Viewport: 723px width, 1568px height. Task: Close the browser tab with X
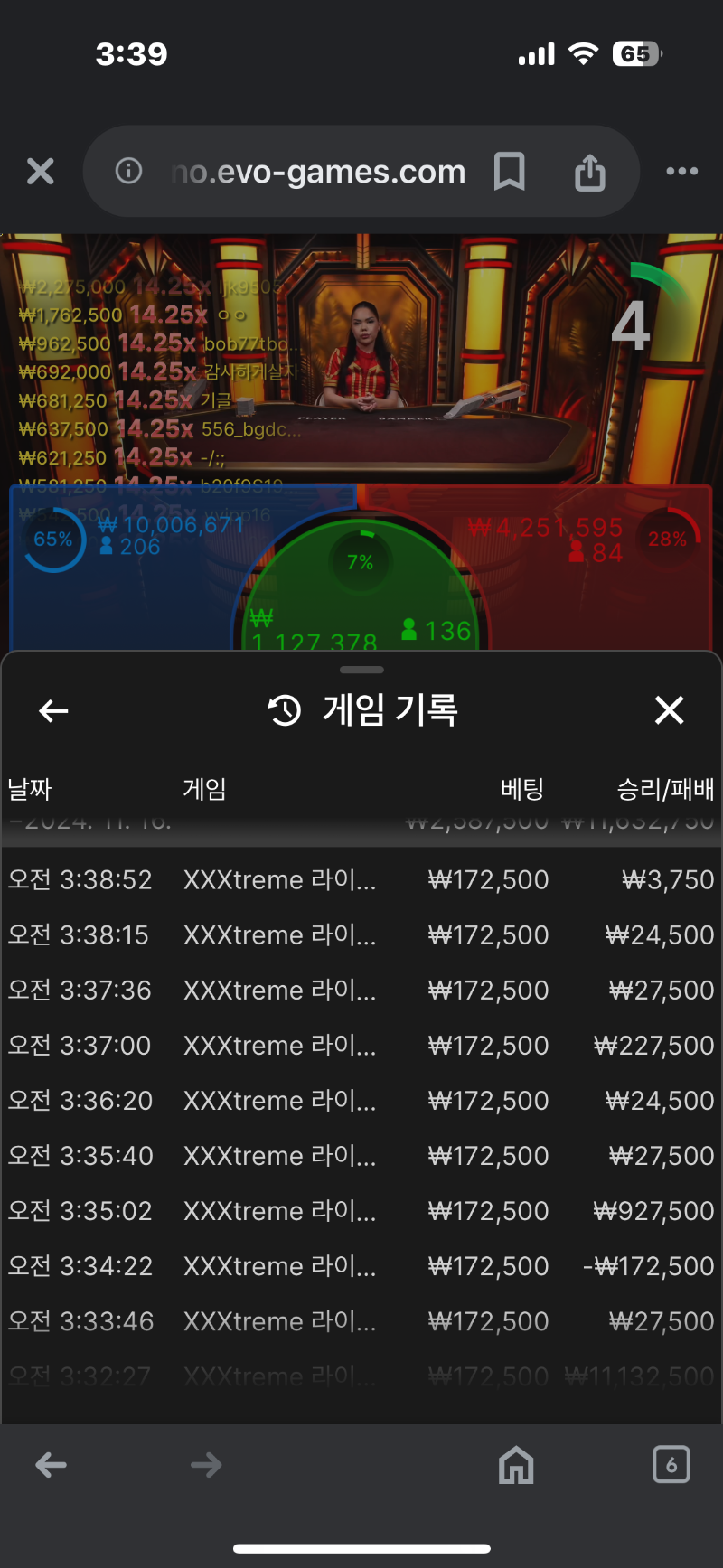coord(41,171)
